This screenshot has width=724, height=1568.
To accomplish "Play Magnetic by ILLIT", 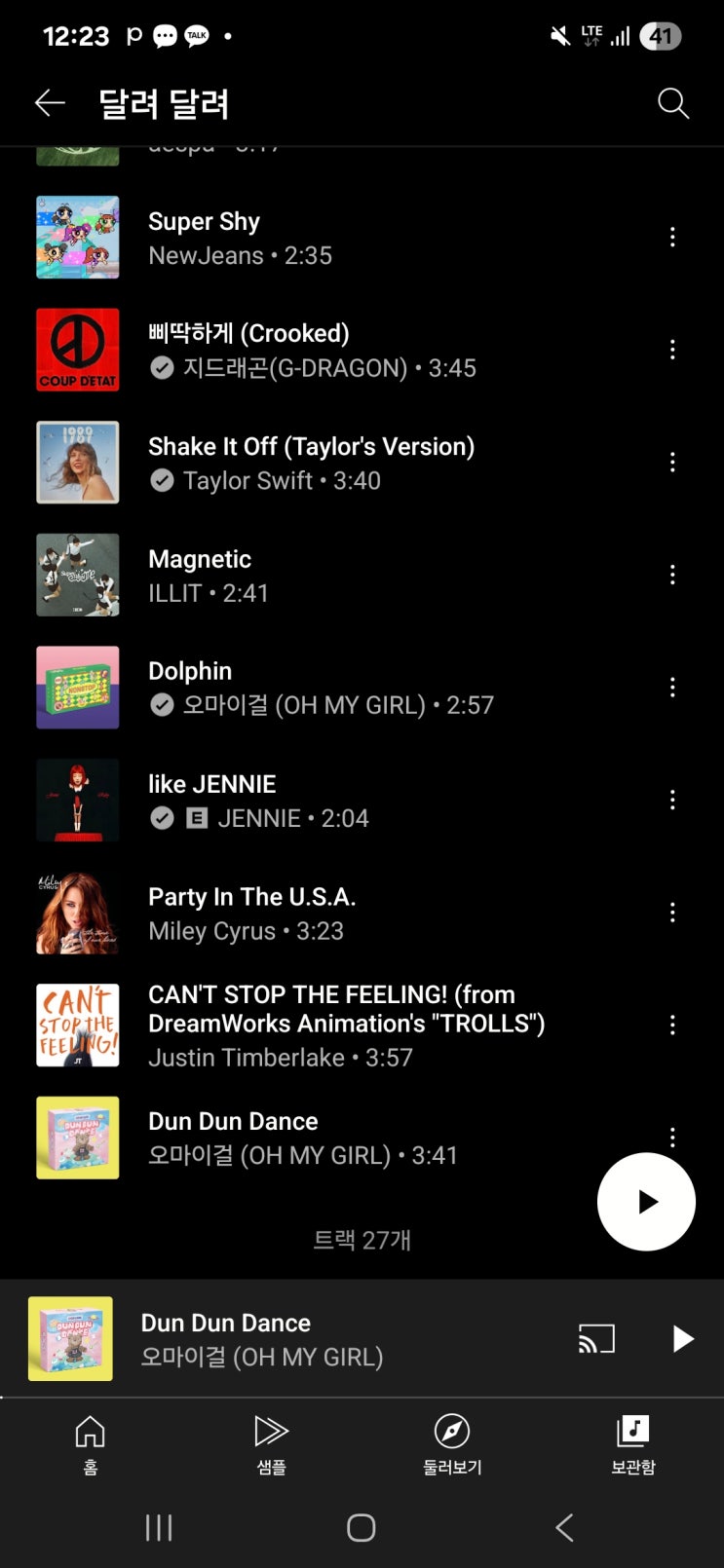I will coord(292,575).
